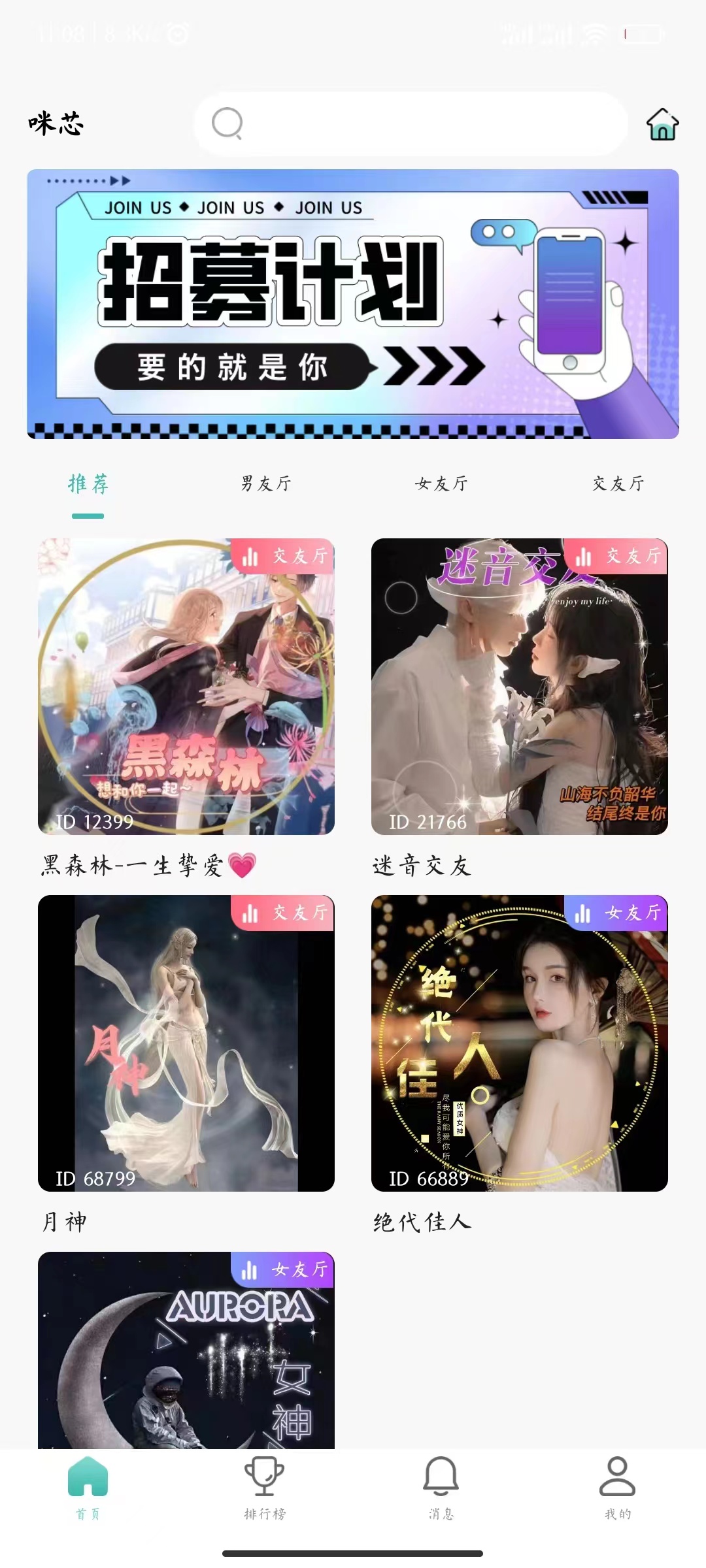Open the 迷音交友 room card
Screen dimensions: 706x1568
[520, 686]
